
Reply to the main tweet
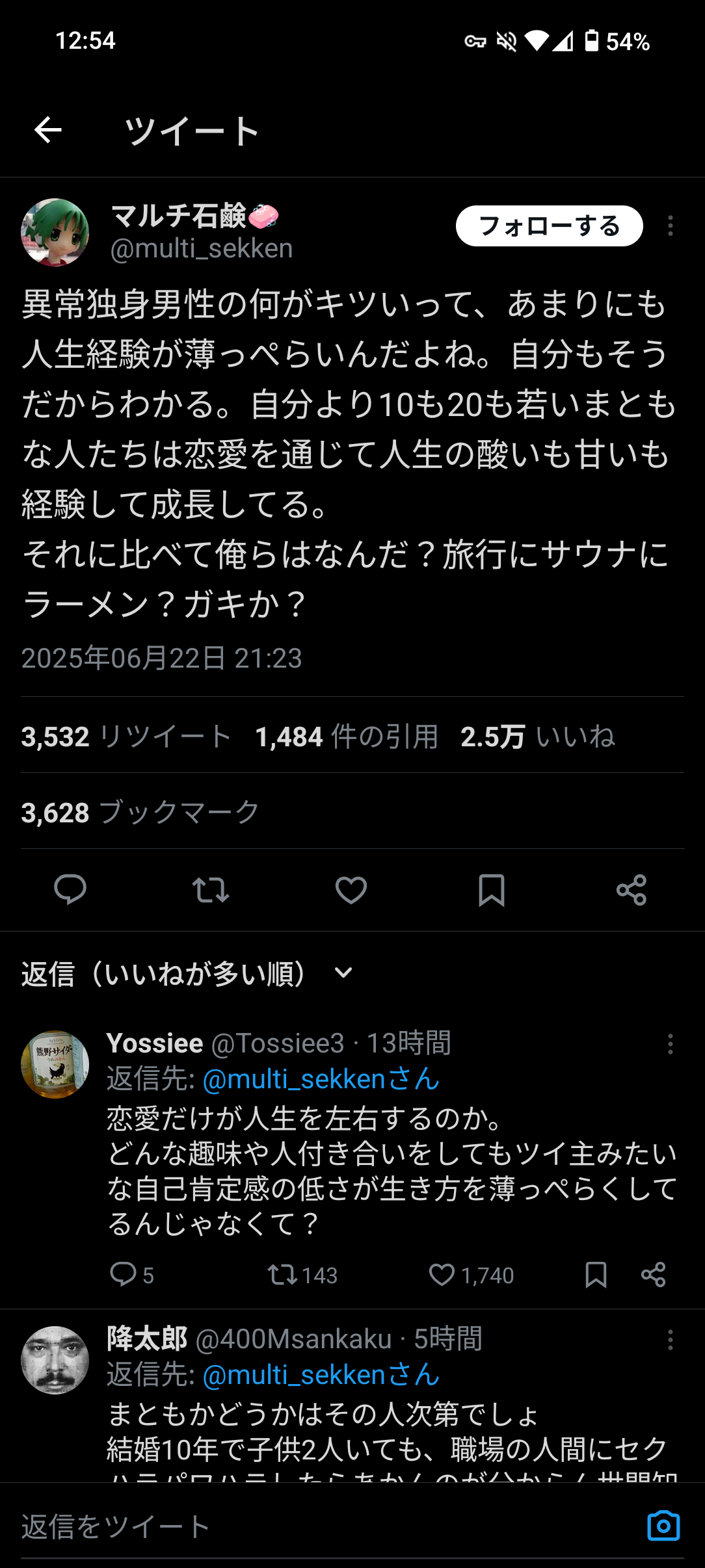[70, 889]
